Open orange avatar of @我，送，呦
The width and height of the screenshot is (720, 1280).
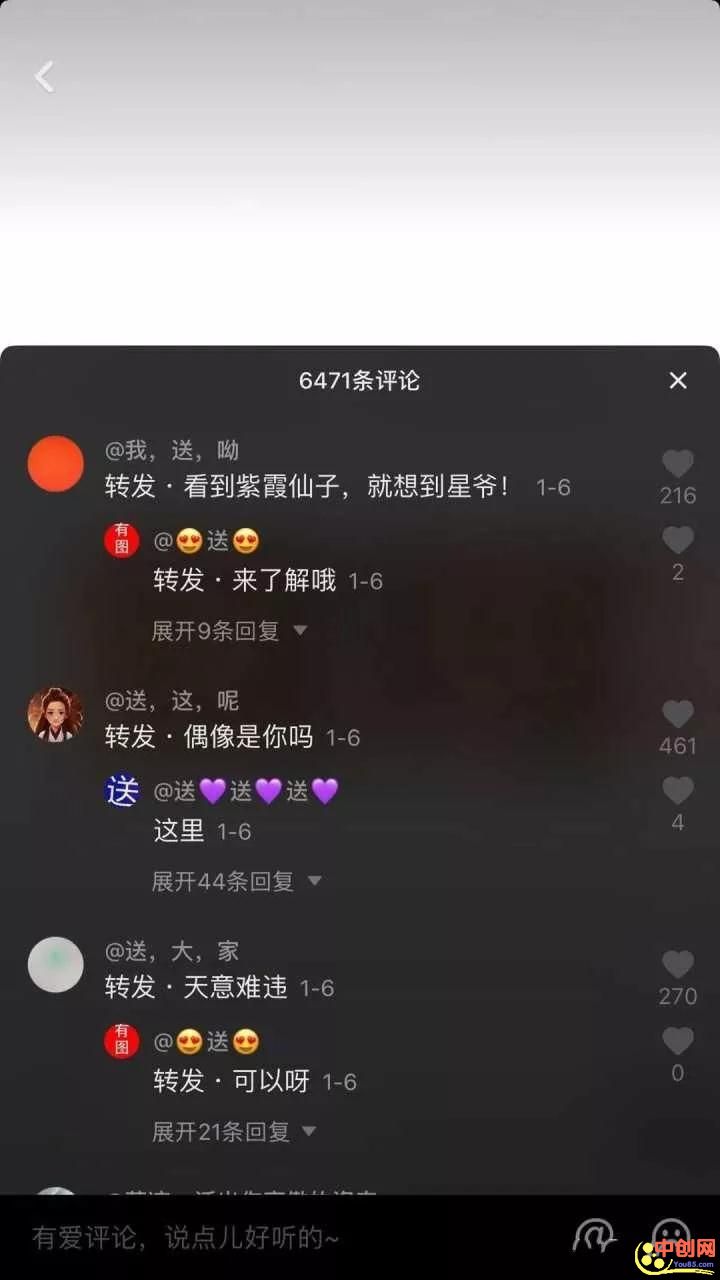pyautogui.click(x=55, y=464)
